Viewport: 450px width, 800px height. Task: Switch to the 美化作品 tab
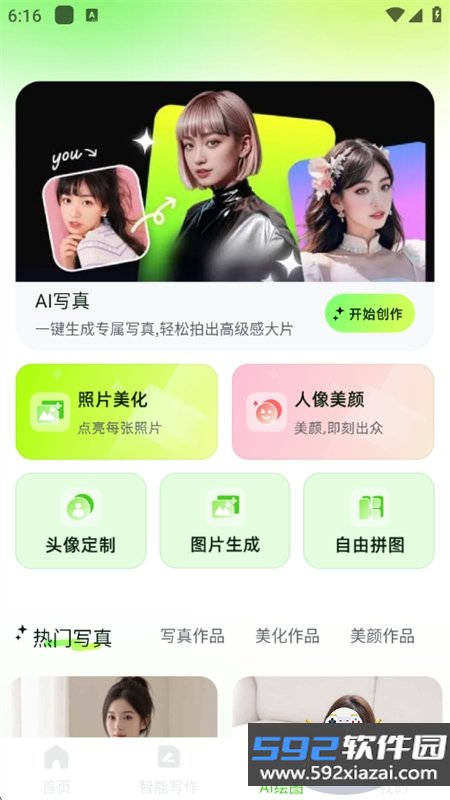click(287, 636)
